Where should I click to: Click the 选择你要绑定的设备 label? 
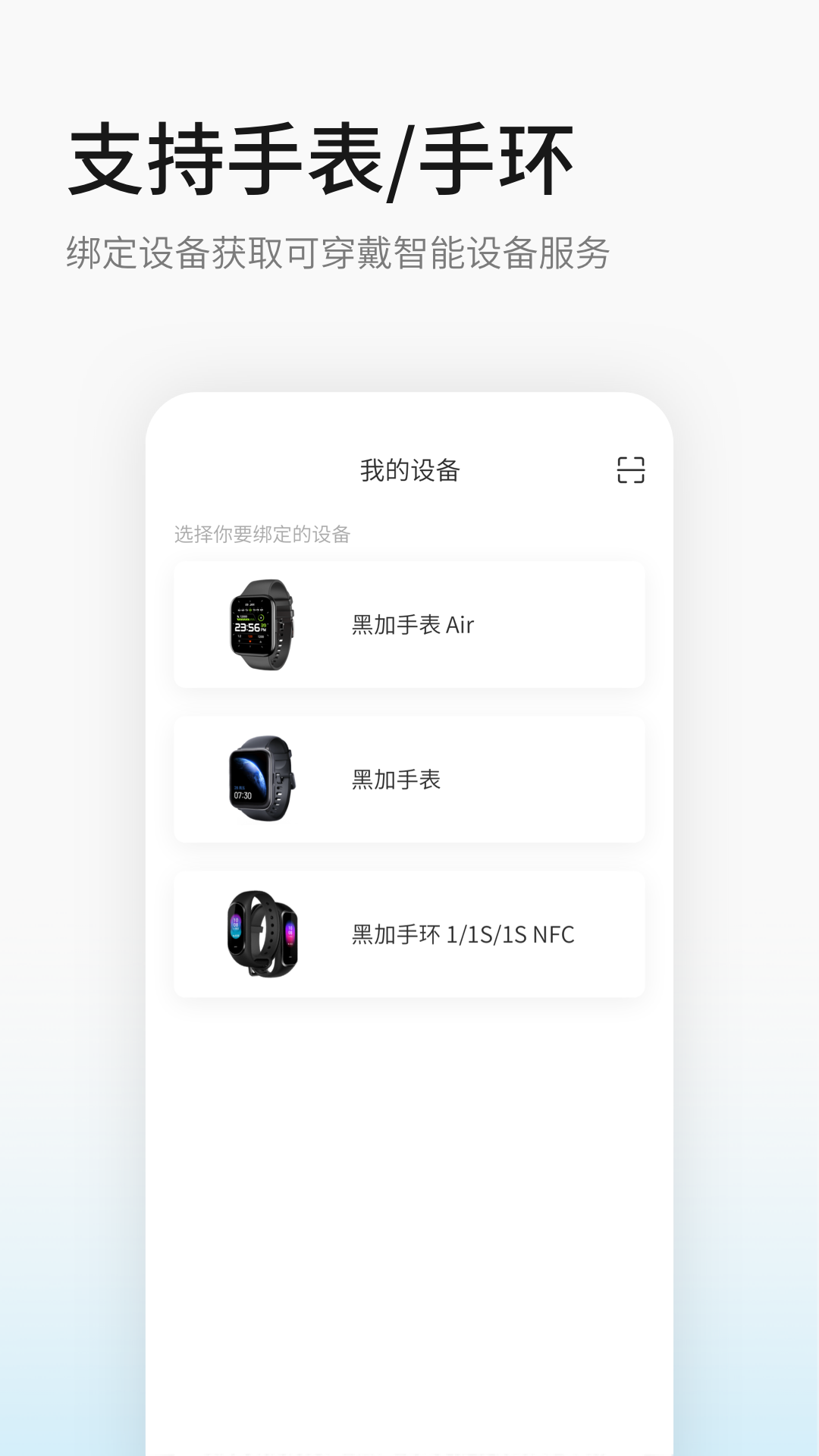click(x=262, y=532)
